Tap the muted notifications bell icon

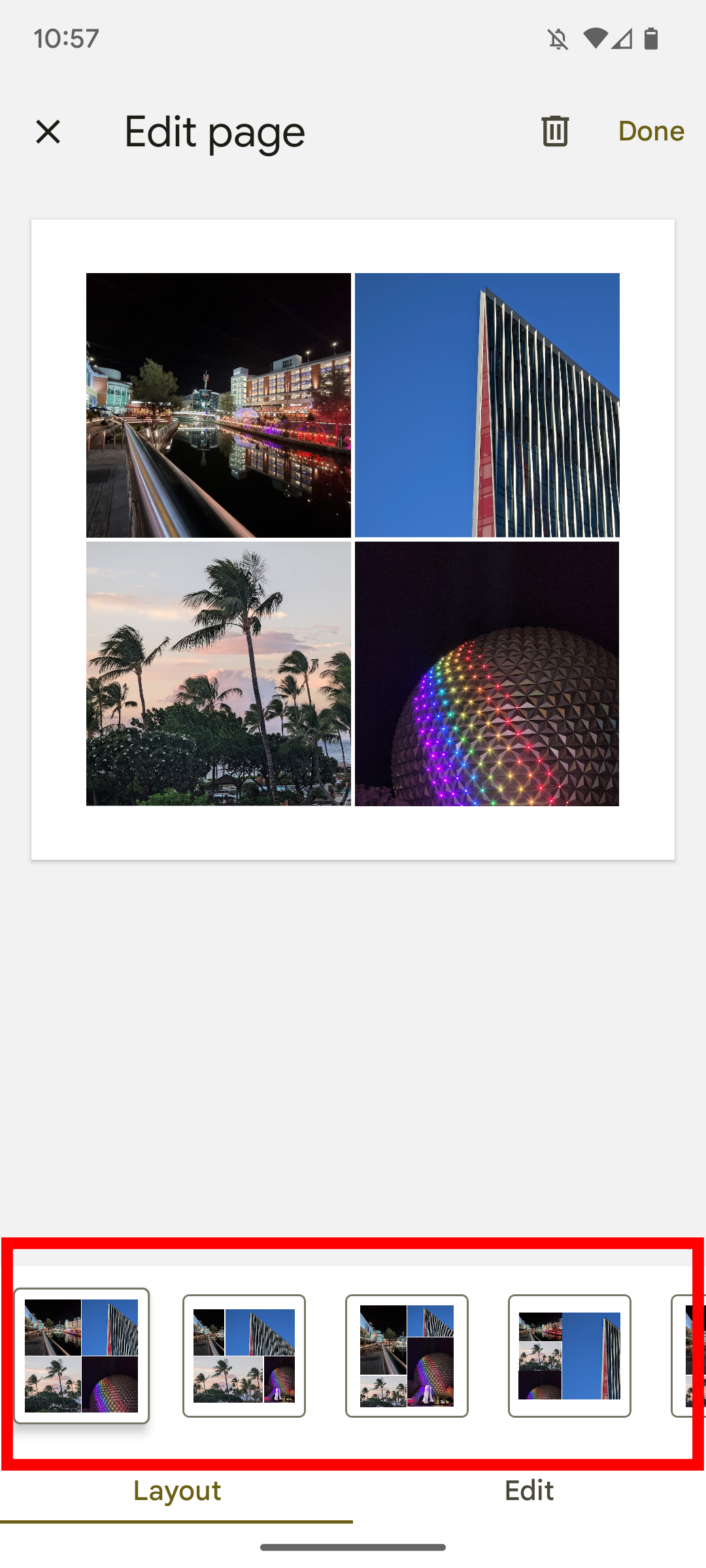[x=559, y=39]
